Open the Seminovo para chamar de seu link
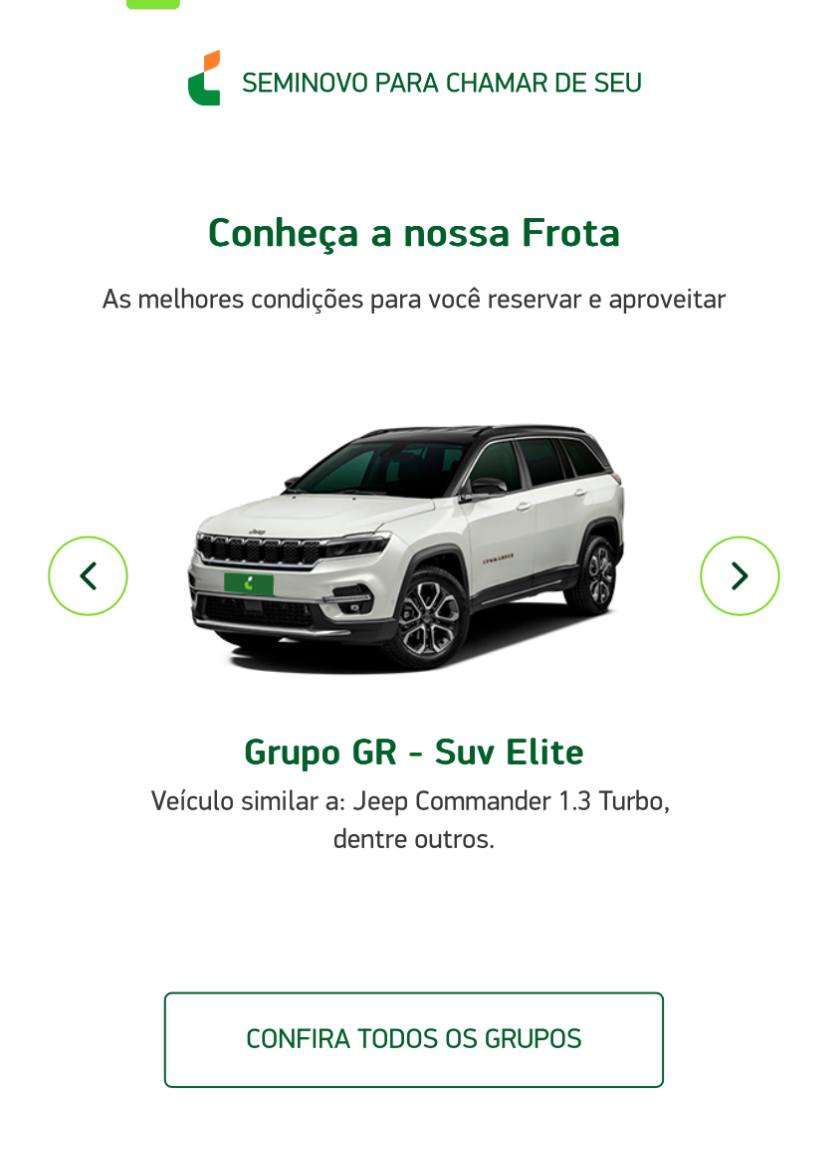This screenshot has height=1169, width=828. pos(414,81)
